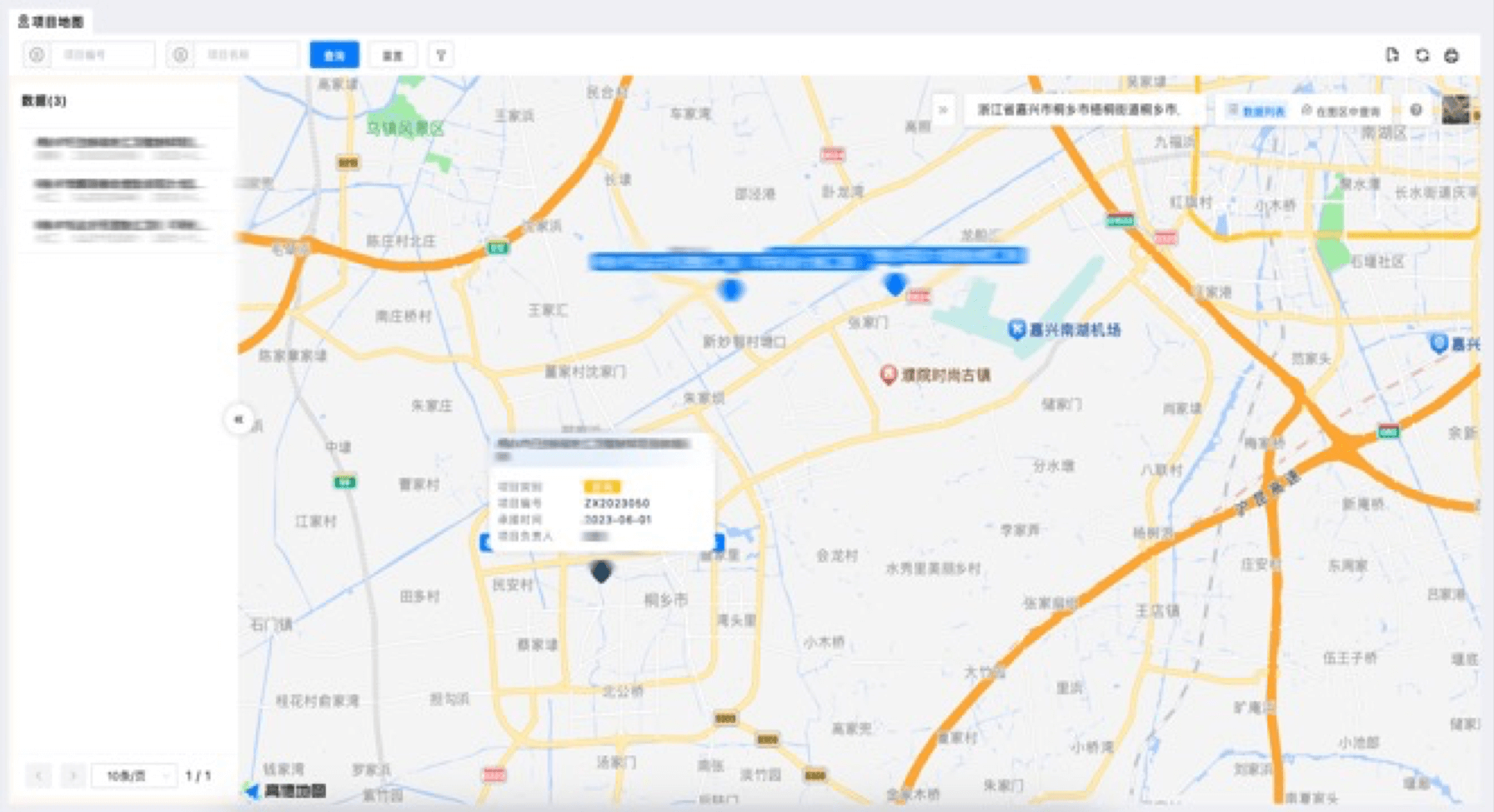Select the 数据列表 data list option
Screen dimensions: 1494x812
[1257, 111]
